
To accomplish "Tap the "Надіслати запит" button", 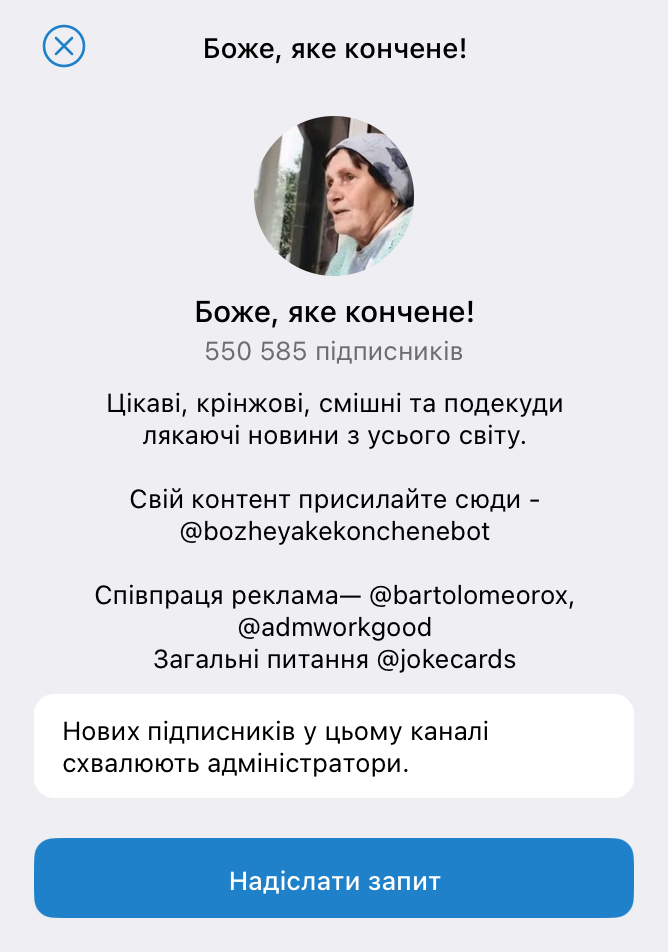I will (x=334, y=880).
